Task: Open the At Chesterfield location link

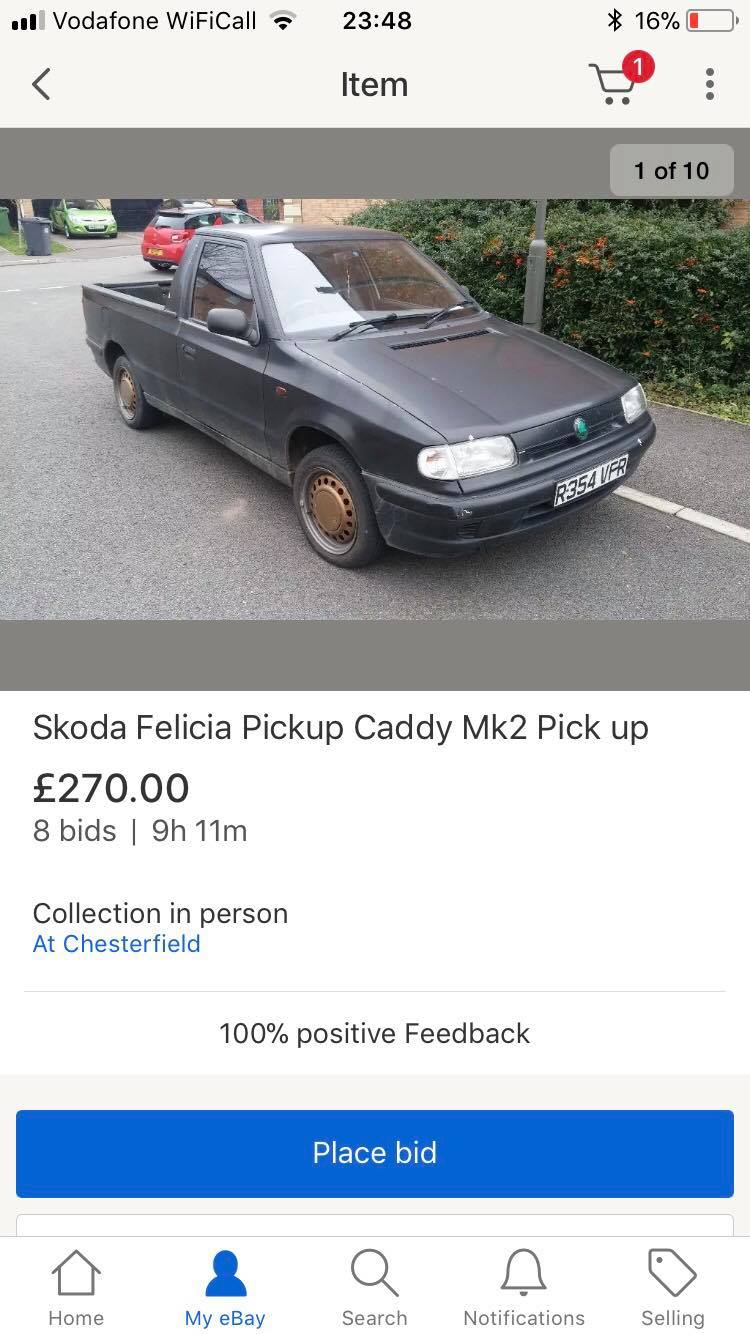Action: coord(117,944)
